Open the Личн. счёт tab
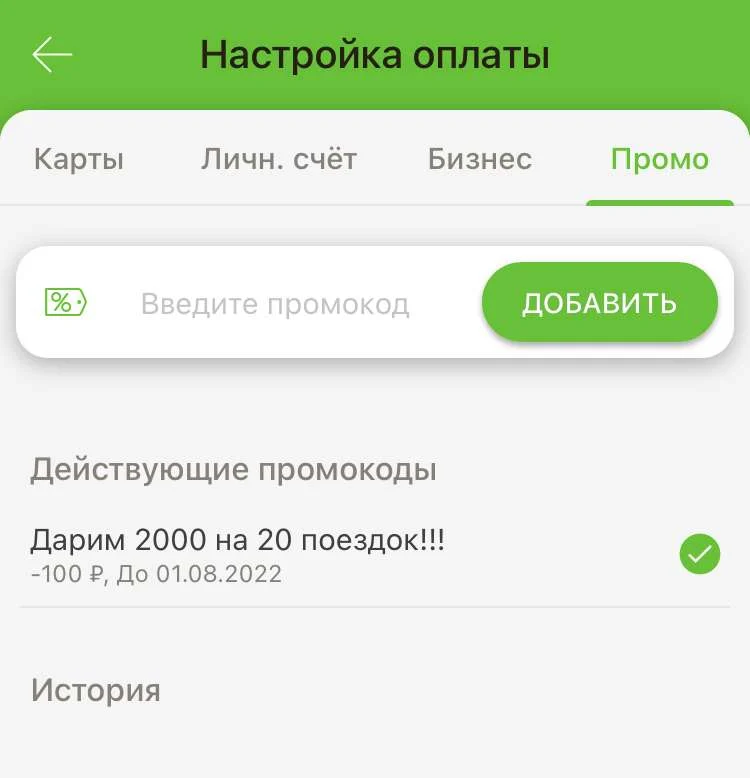The width and height of the screenshot is (750, 778). pos(279,159)
